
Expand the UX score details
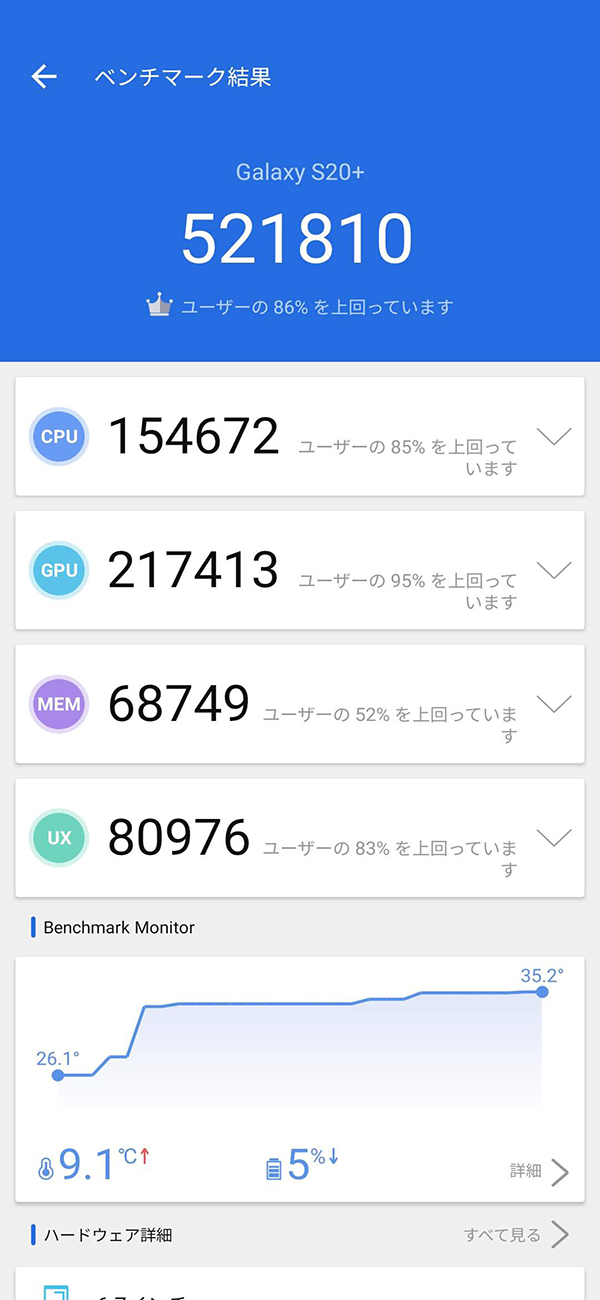pyautogui.click(x=554, y=837)
